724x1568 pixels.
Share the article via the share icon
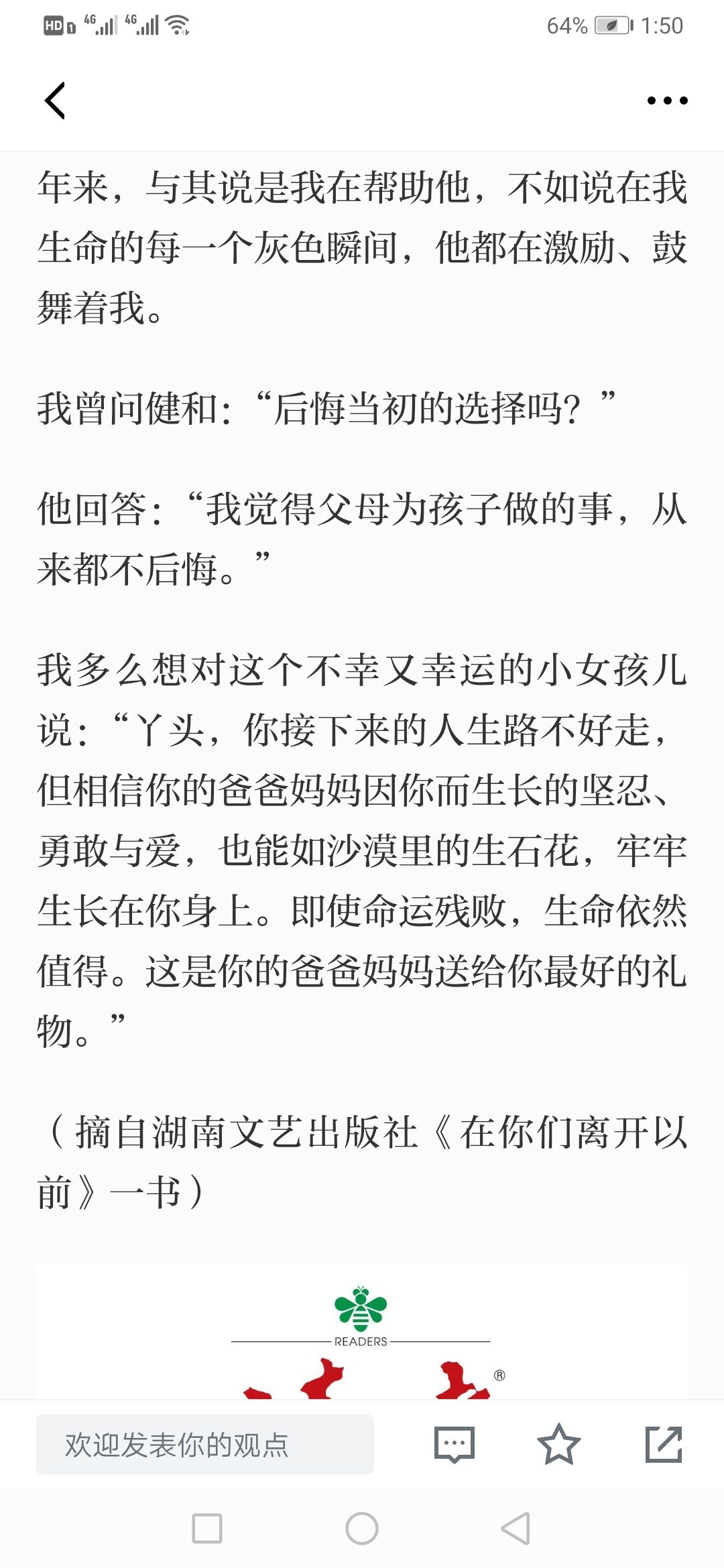[664, 1445]
